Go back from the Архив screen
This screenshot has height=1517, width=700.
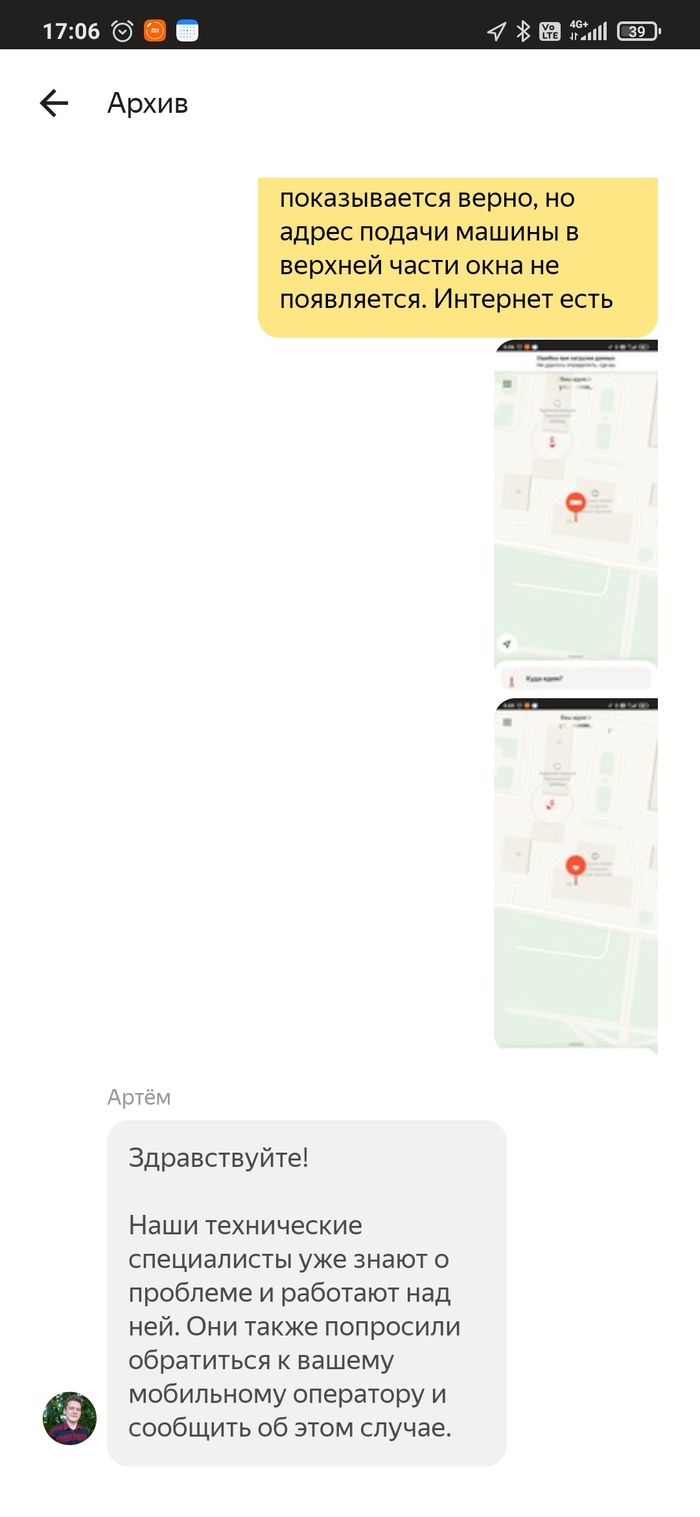click(x=54, y=103)
